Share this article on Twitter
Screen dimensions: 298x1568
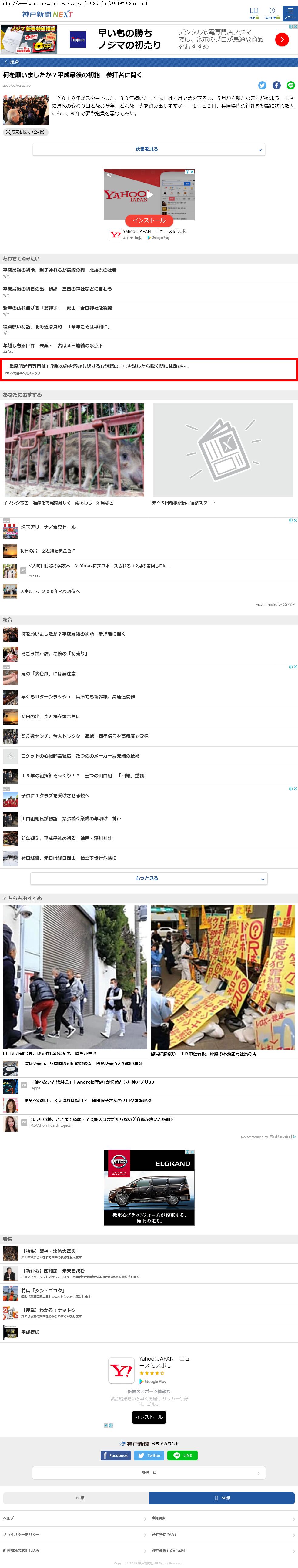pyautogui.click(x=262, y=85)
